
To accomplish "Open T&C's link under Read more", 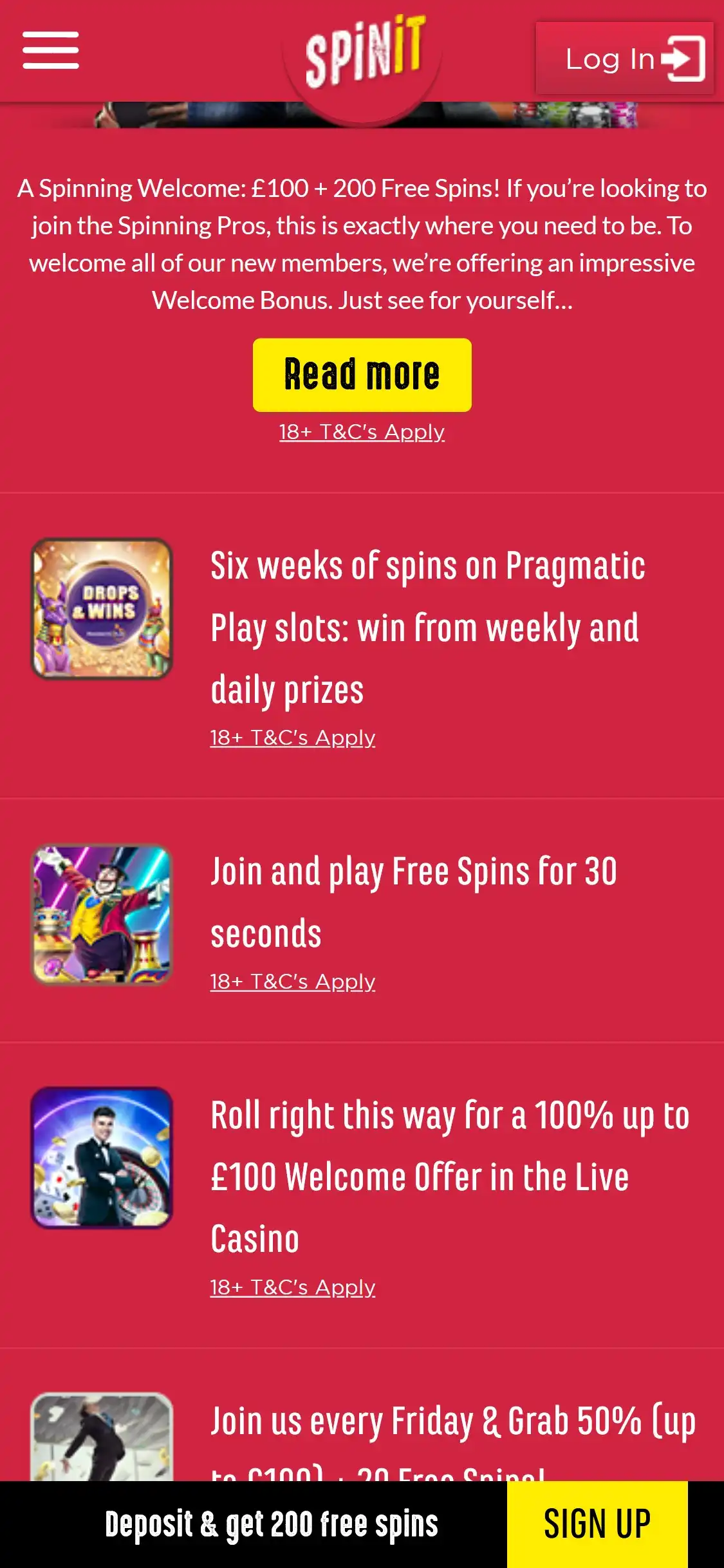I will [x=362, y=432].
